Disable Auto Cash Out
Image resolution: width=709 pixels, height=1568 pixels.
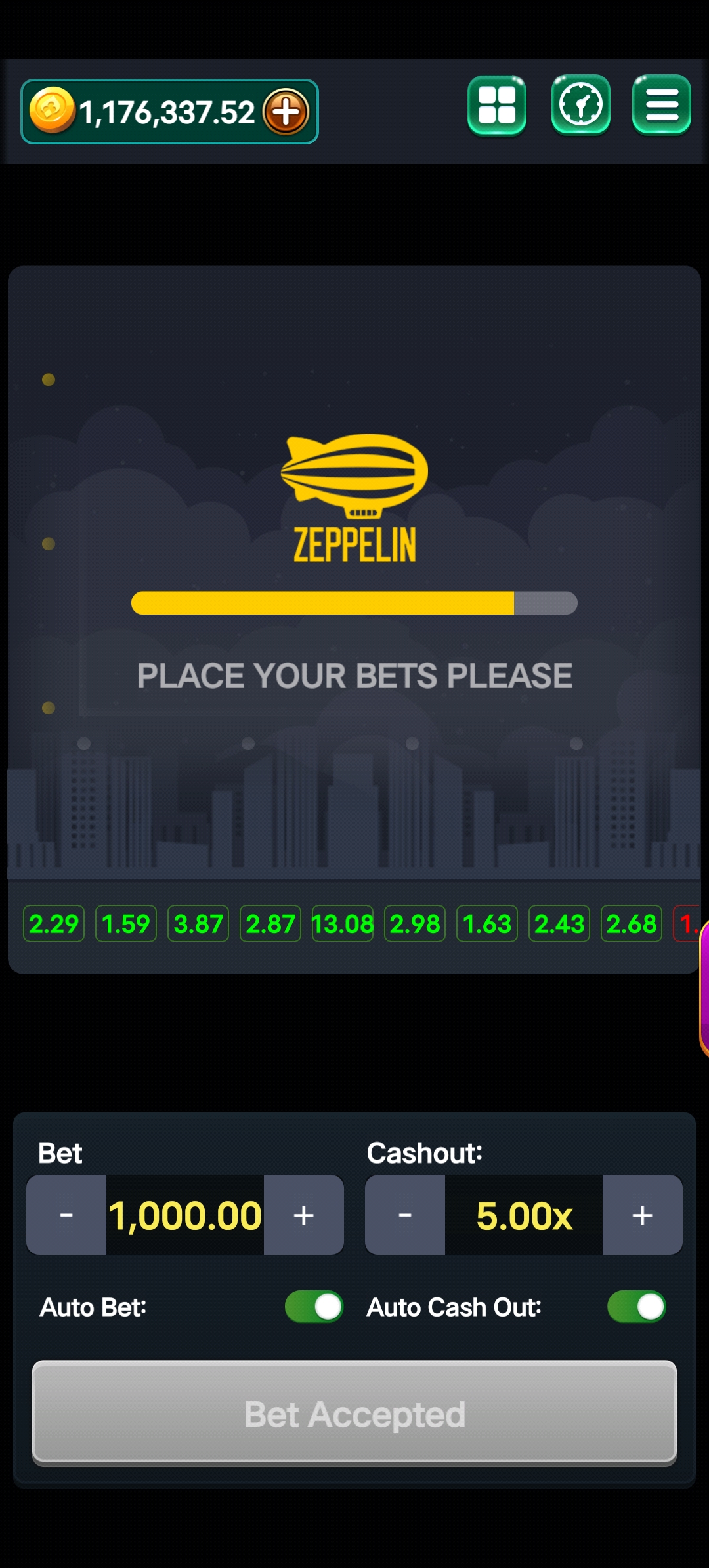click(x=637, y=1307)
